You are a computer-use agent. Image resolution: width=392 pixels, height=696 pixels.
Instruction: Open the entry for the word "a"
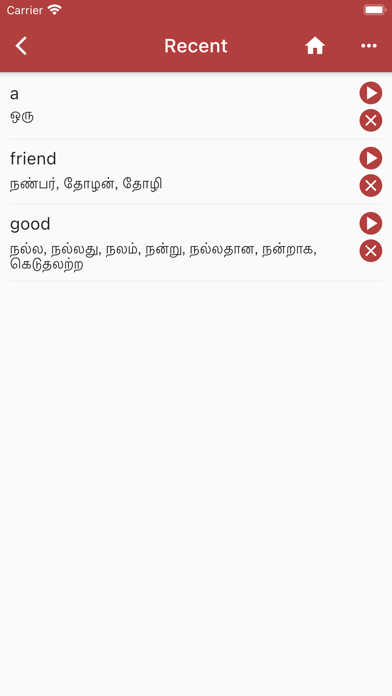180,107
